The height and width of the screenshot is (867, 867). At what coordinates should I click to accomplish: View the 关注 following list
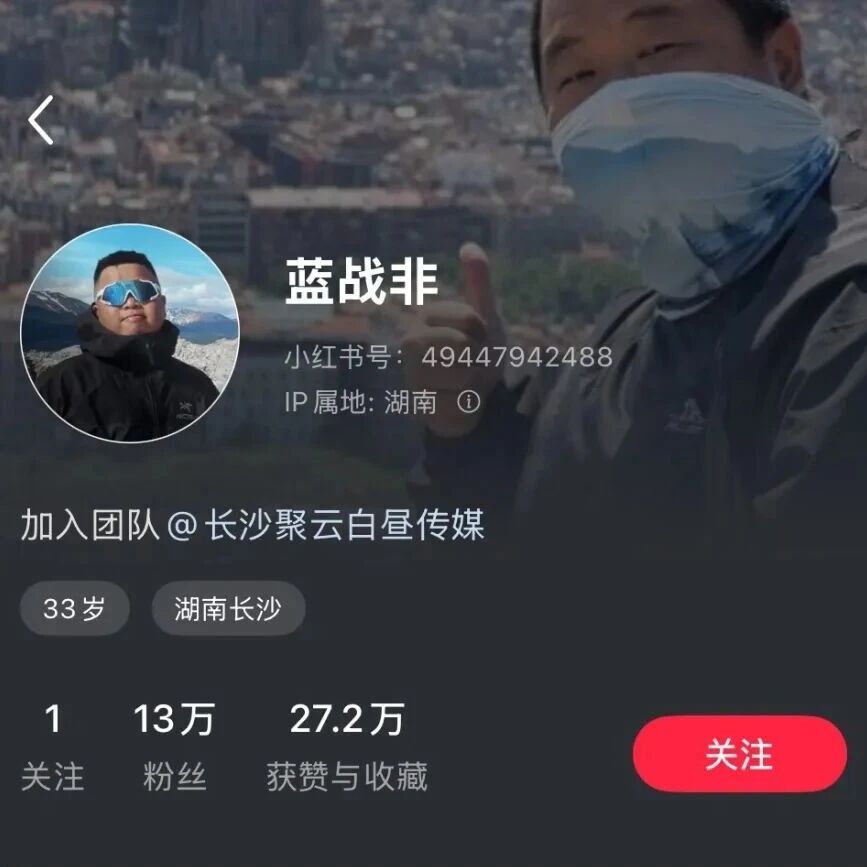[x=53, y=747]
